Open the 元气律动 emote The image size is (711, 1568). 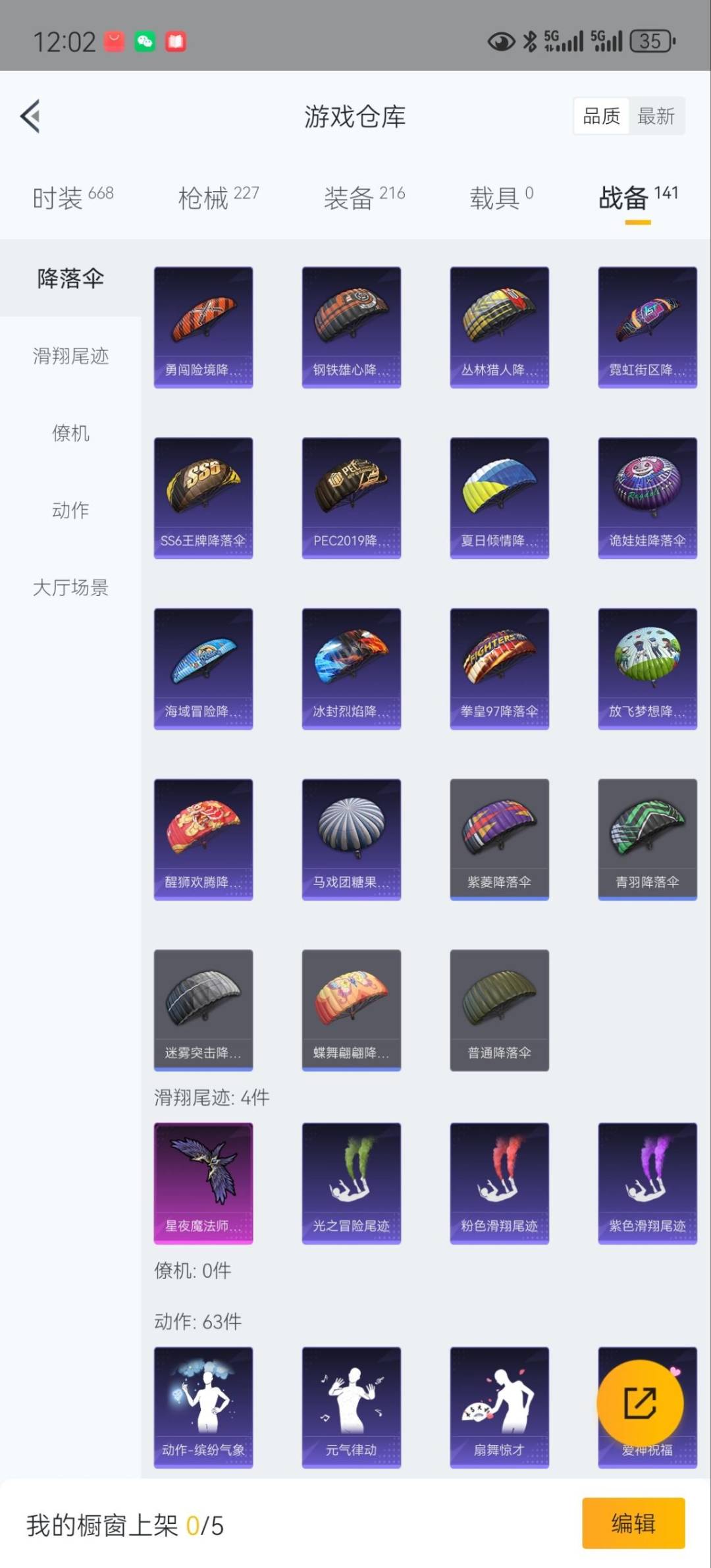click(351, 1407)
